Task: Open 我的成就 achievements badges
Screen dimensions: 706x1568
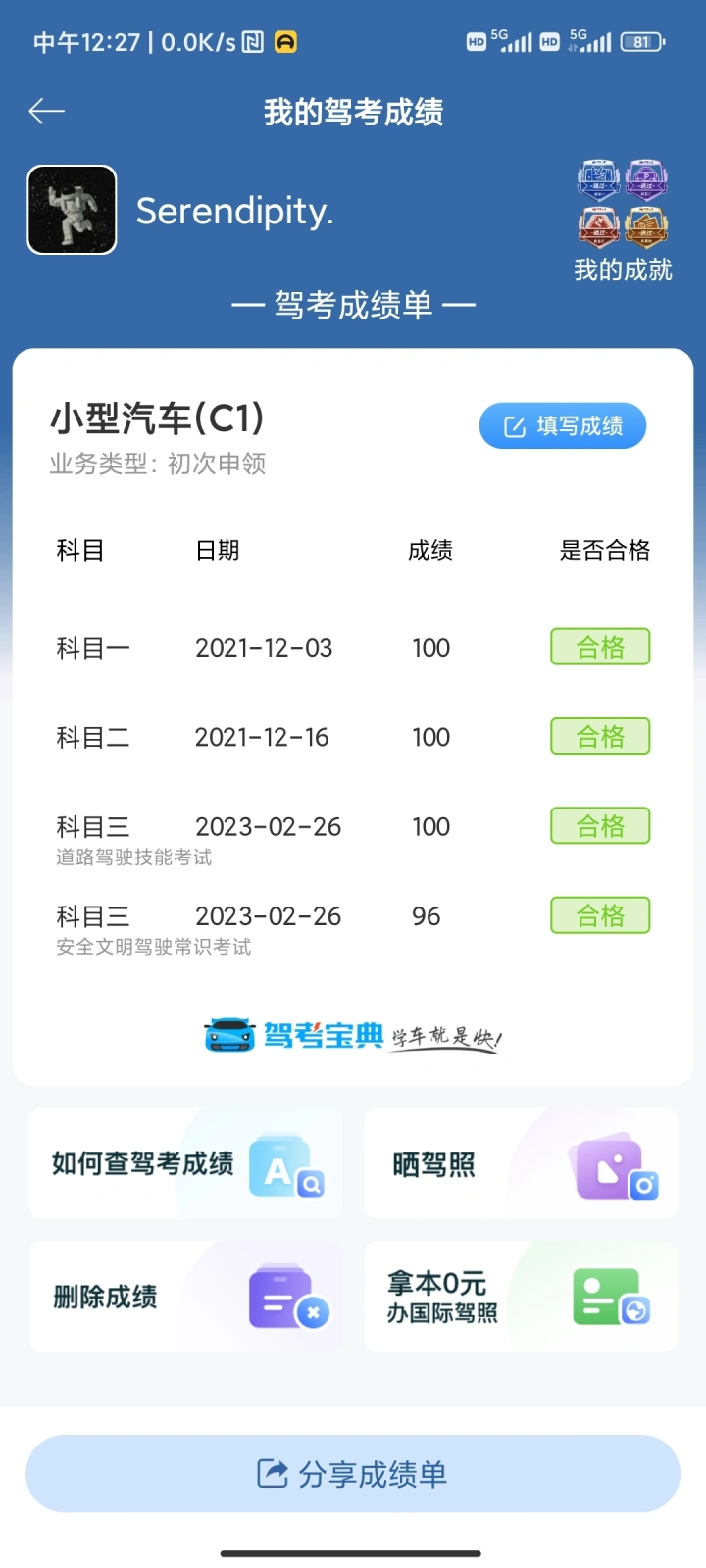Action: click(x=623, y=220)
